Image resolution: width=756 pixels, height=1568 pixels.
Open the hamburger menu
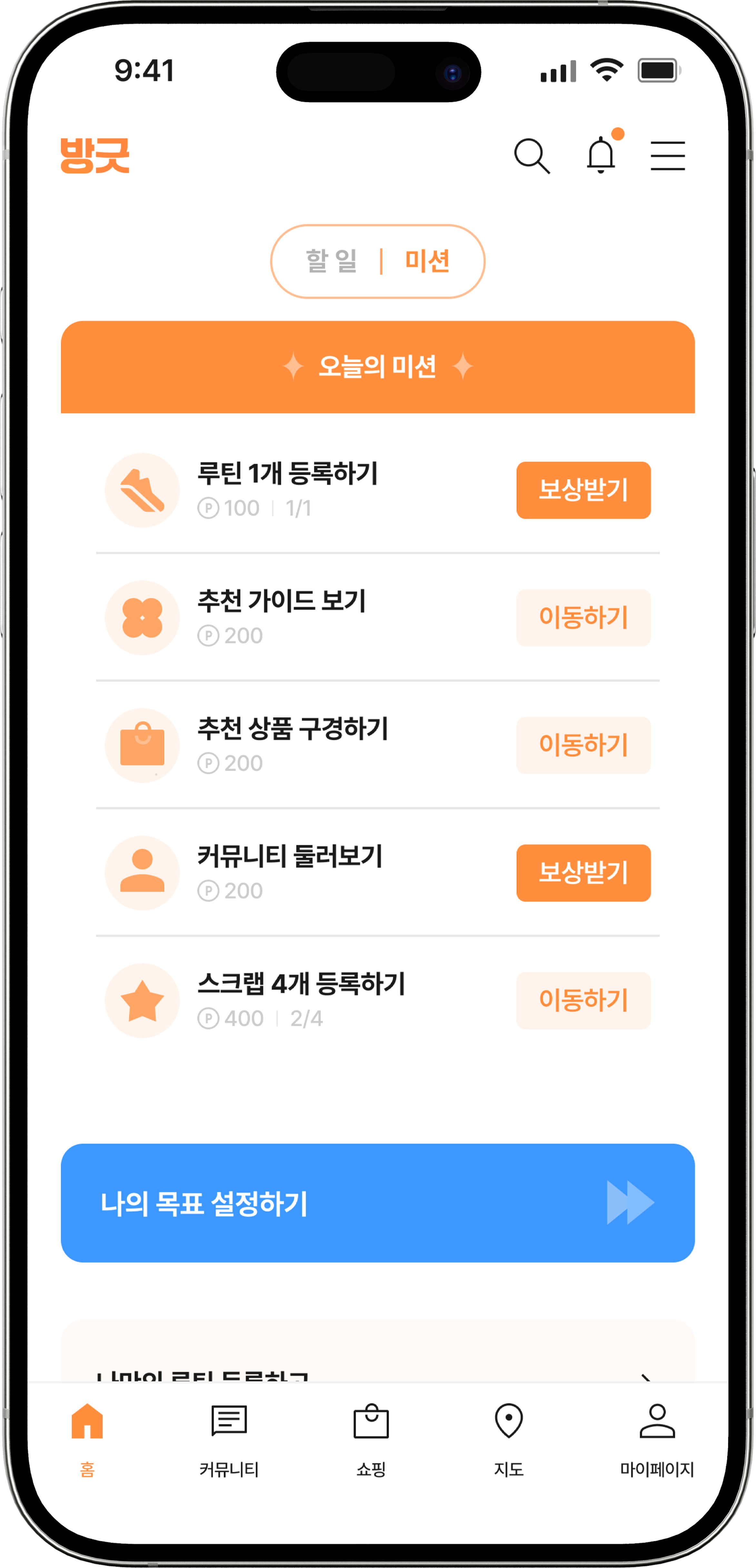click(667, 156)
